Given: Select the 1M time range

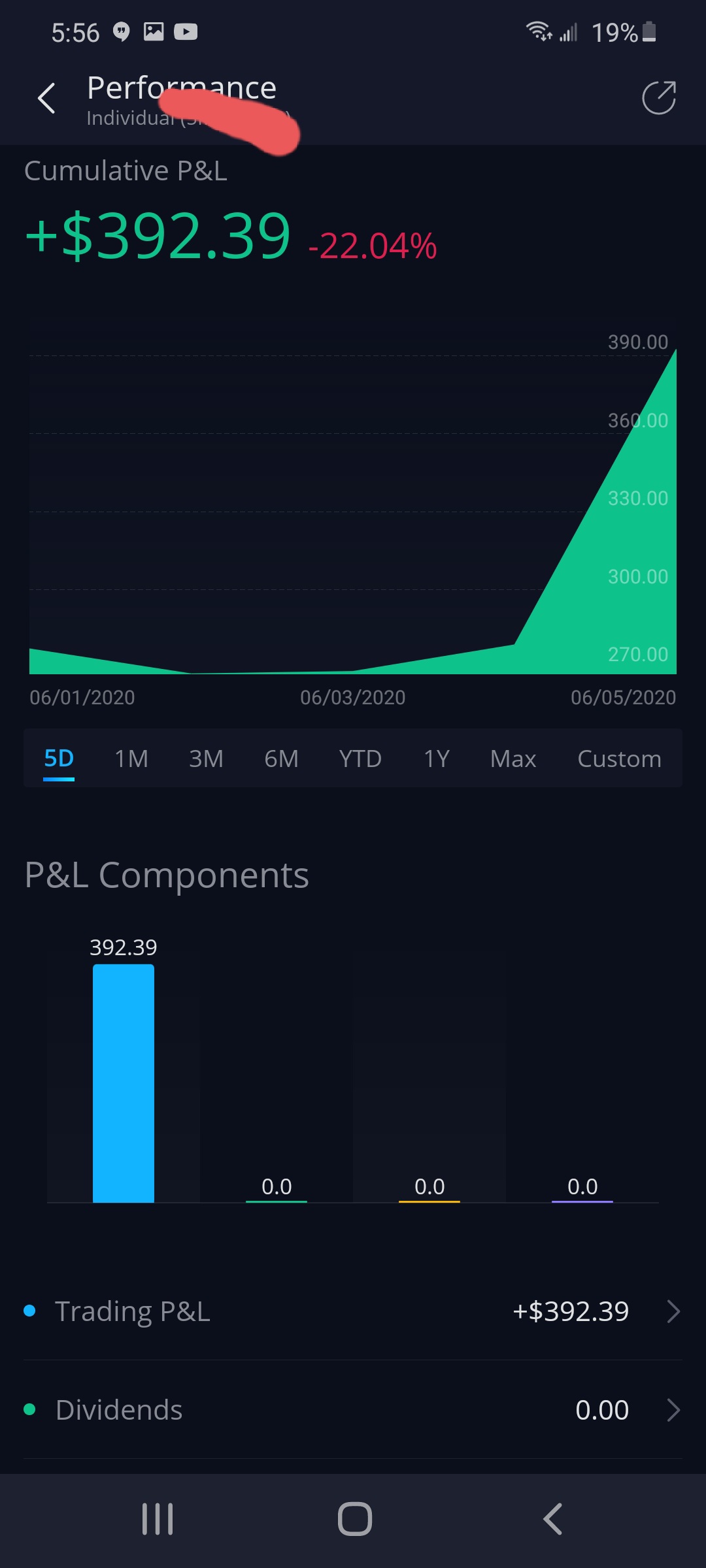Looking at the screenshot, I should [131, 759].
